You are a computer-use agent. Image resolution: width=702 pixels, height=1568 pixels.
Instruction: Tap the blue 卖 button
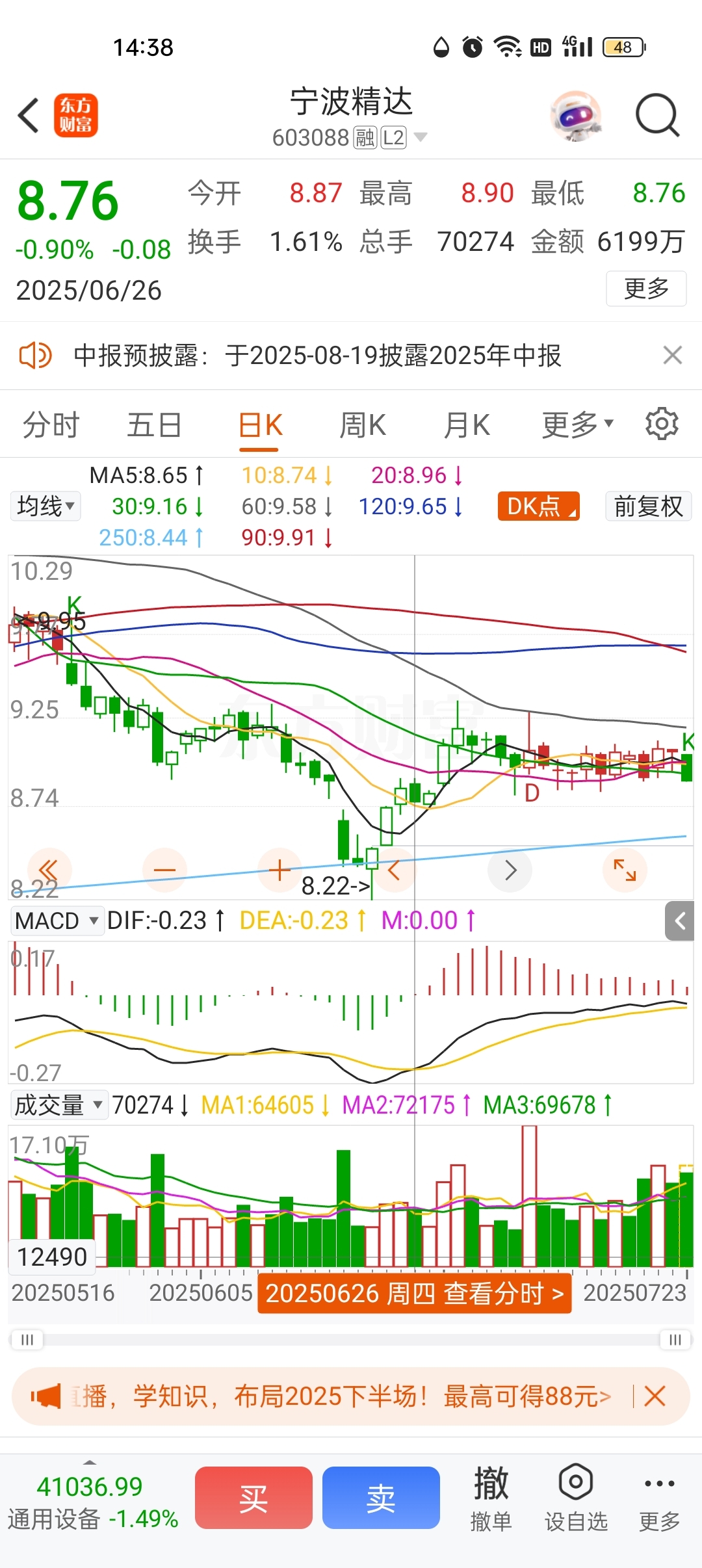[x=381, y=1498]
